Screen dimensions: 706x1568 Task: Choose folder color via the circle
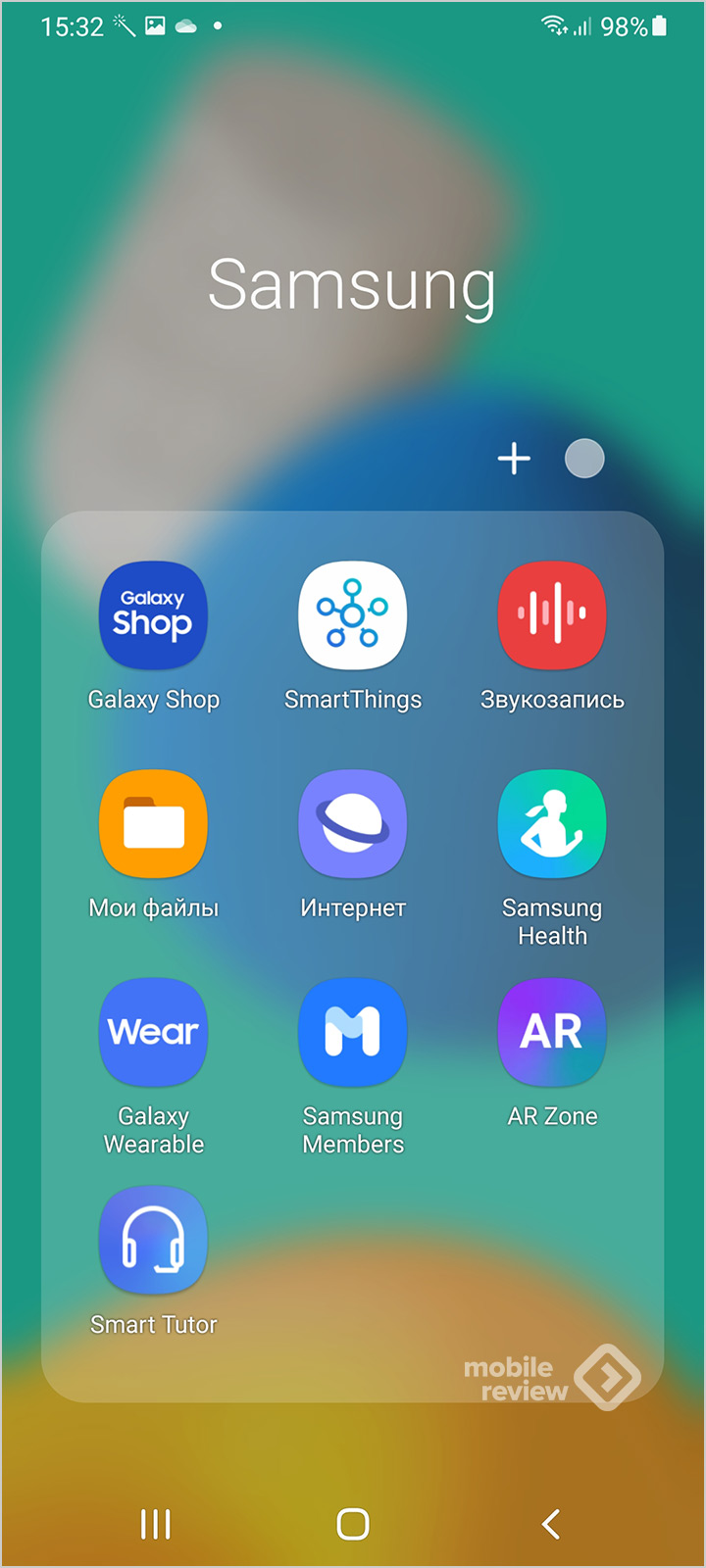pyautogui.click(x=584, y=459)
